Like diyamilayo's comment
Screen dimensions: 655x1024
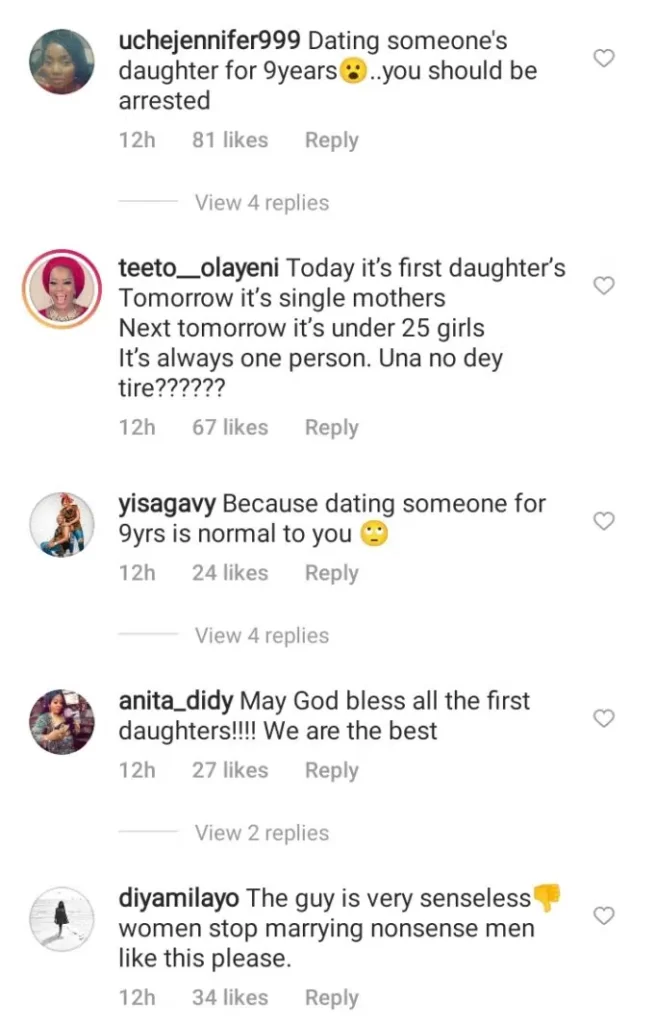[x=603, y=915]
